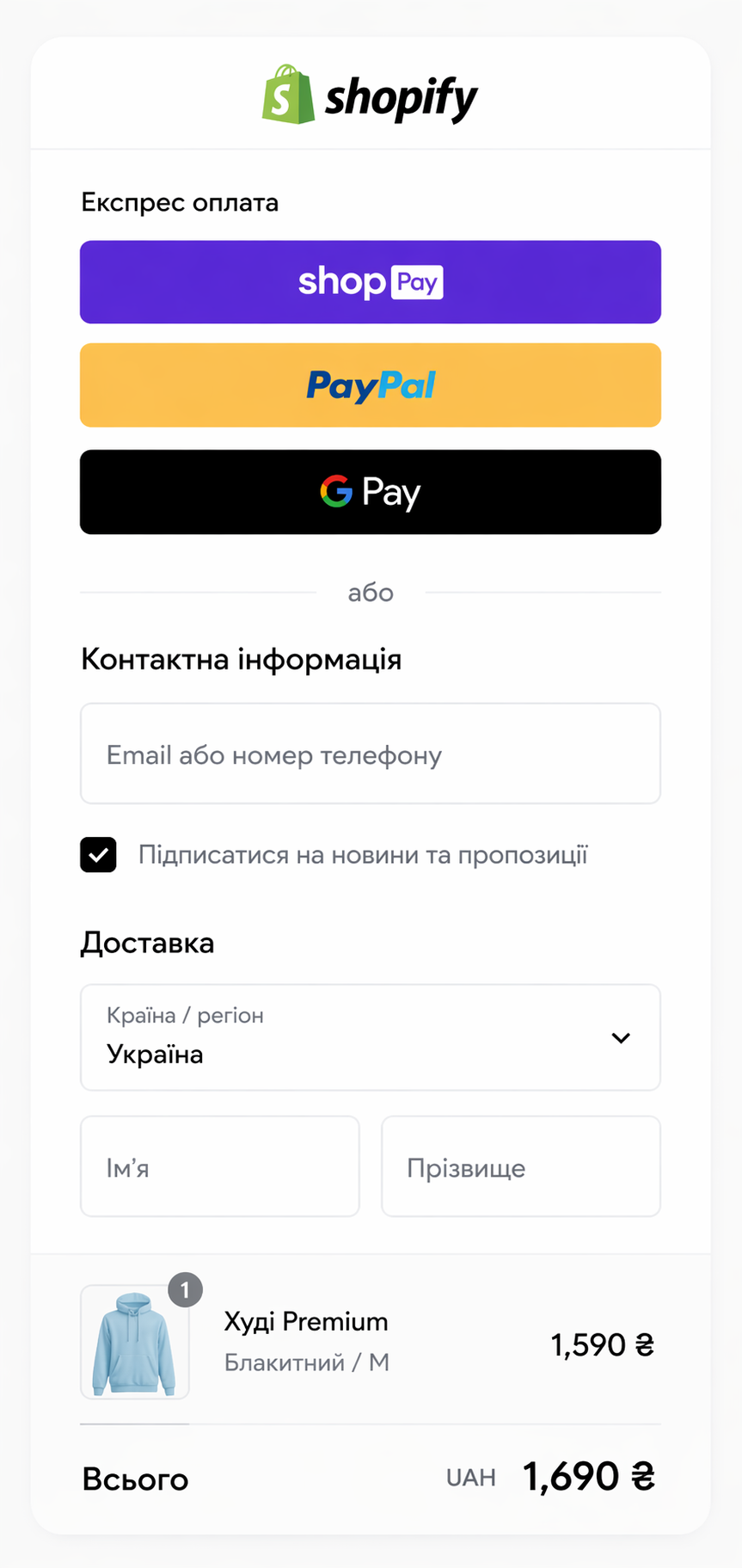742x1568 pixels.
Task: Pay with the Shop Pay button
Action: click(371, 282)
